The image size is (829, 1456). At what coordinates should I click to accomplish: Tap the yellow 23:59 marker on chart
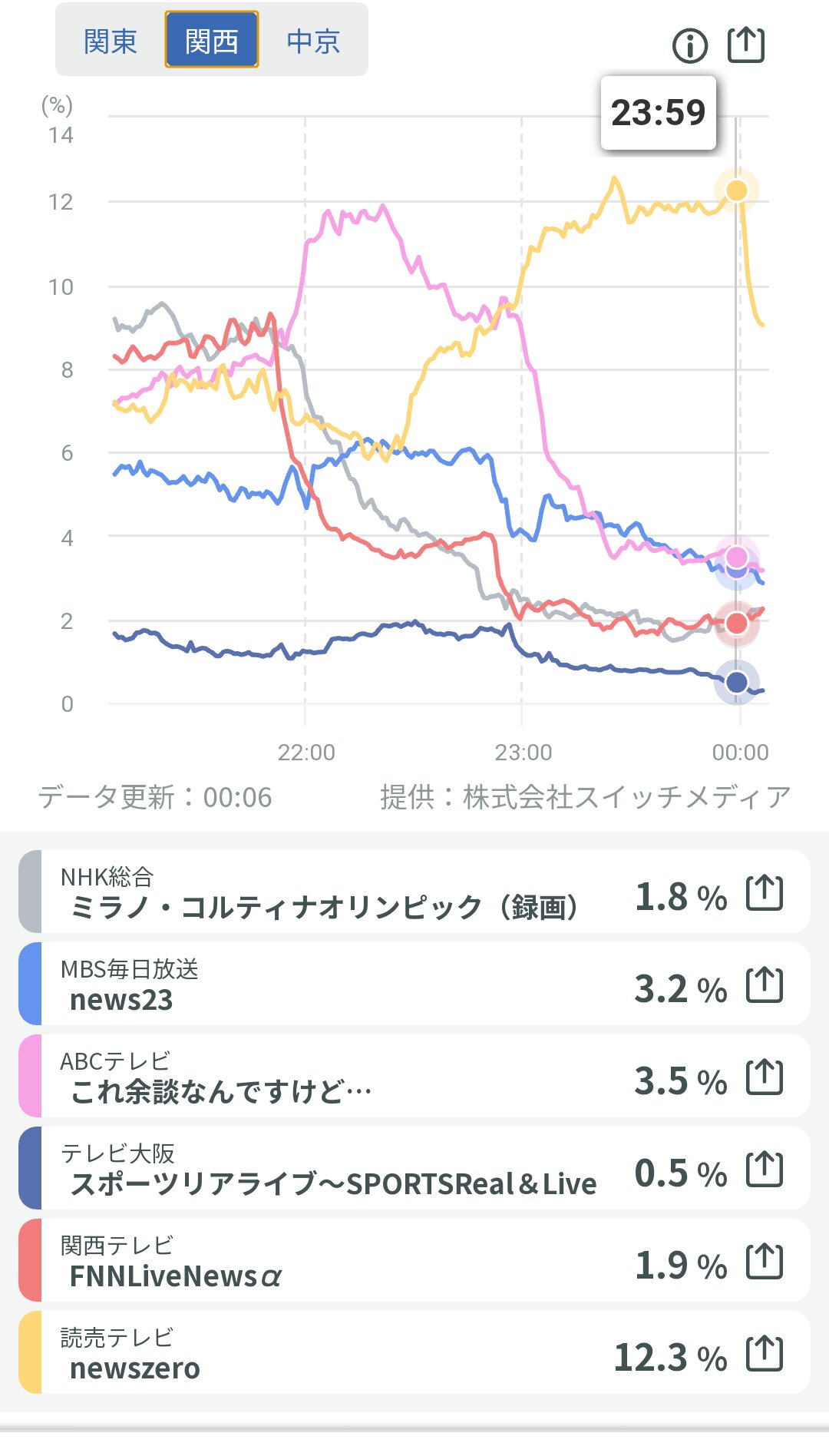737,190
